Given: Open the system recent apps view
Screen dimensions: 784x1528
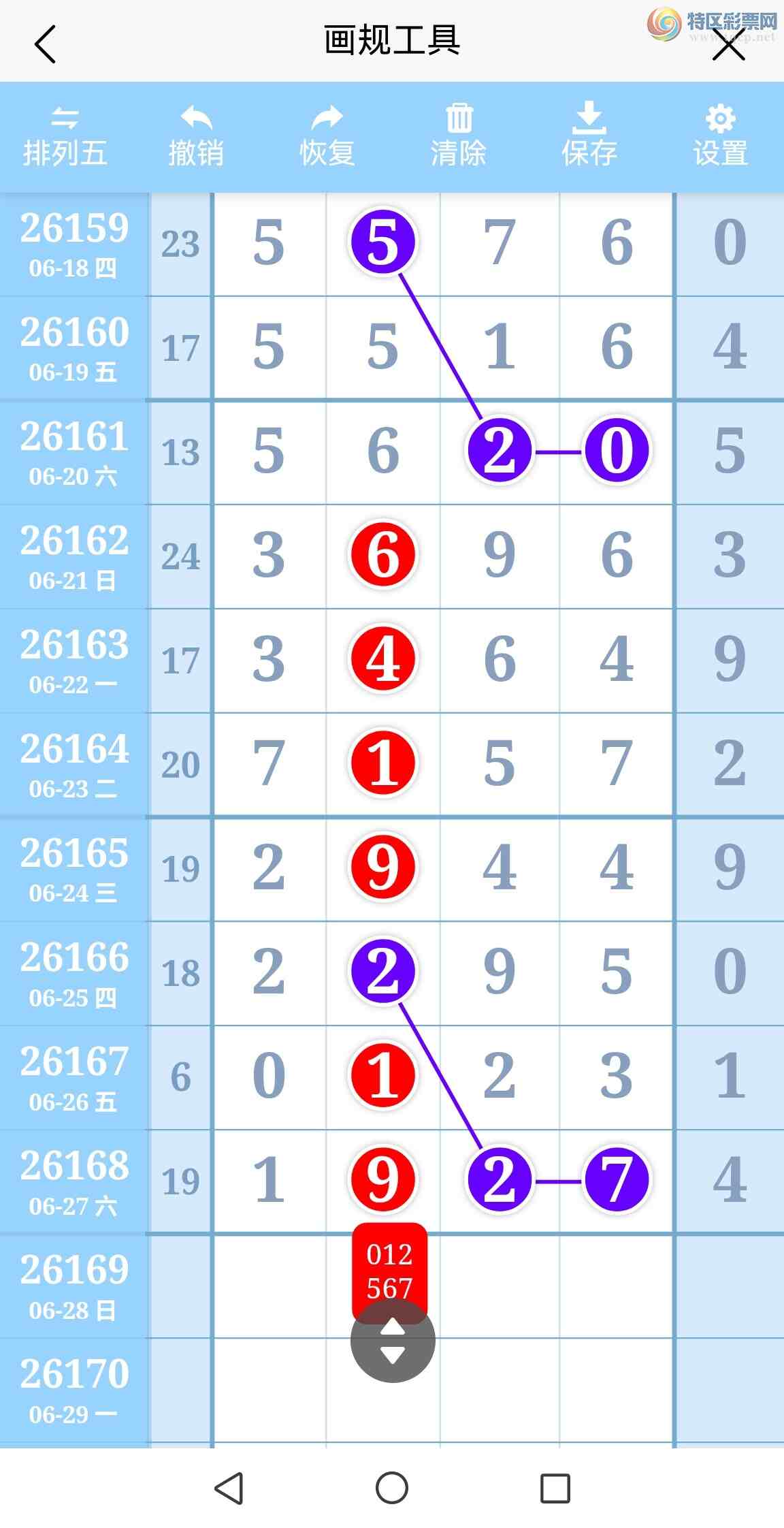Looking at the screenshot, I should pyautogui.click(x=555, y=1488).
